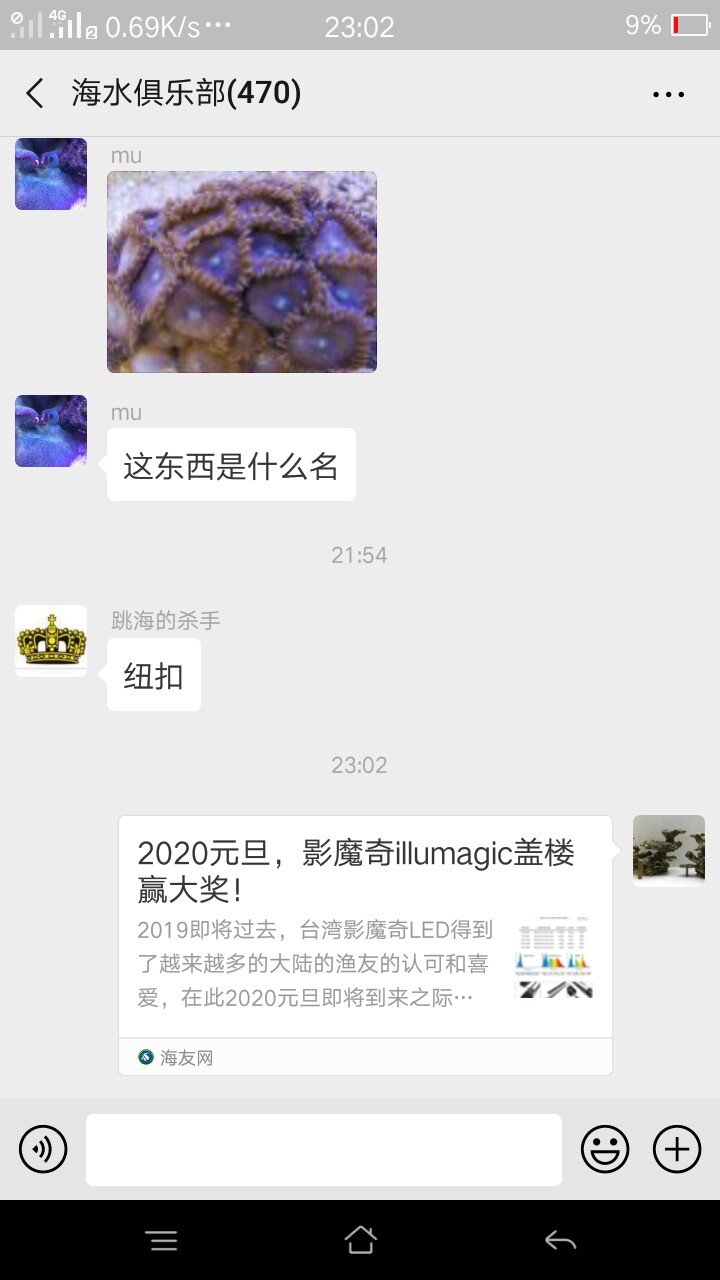Switch to voice message input
Viewport: 720px width, 1280px height.
(x=43, y=1149)
